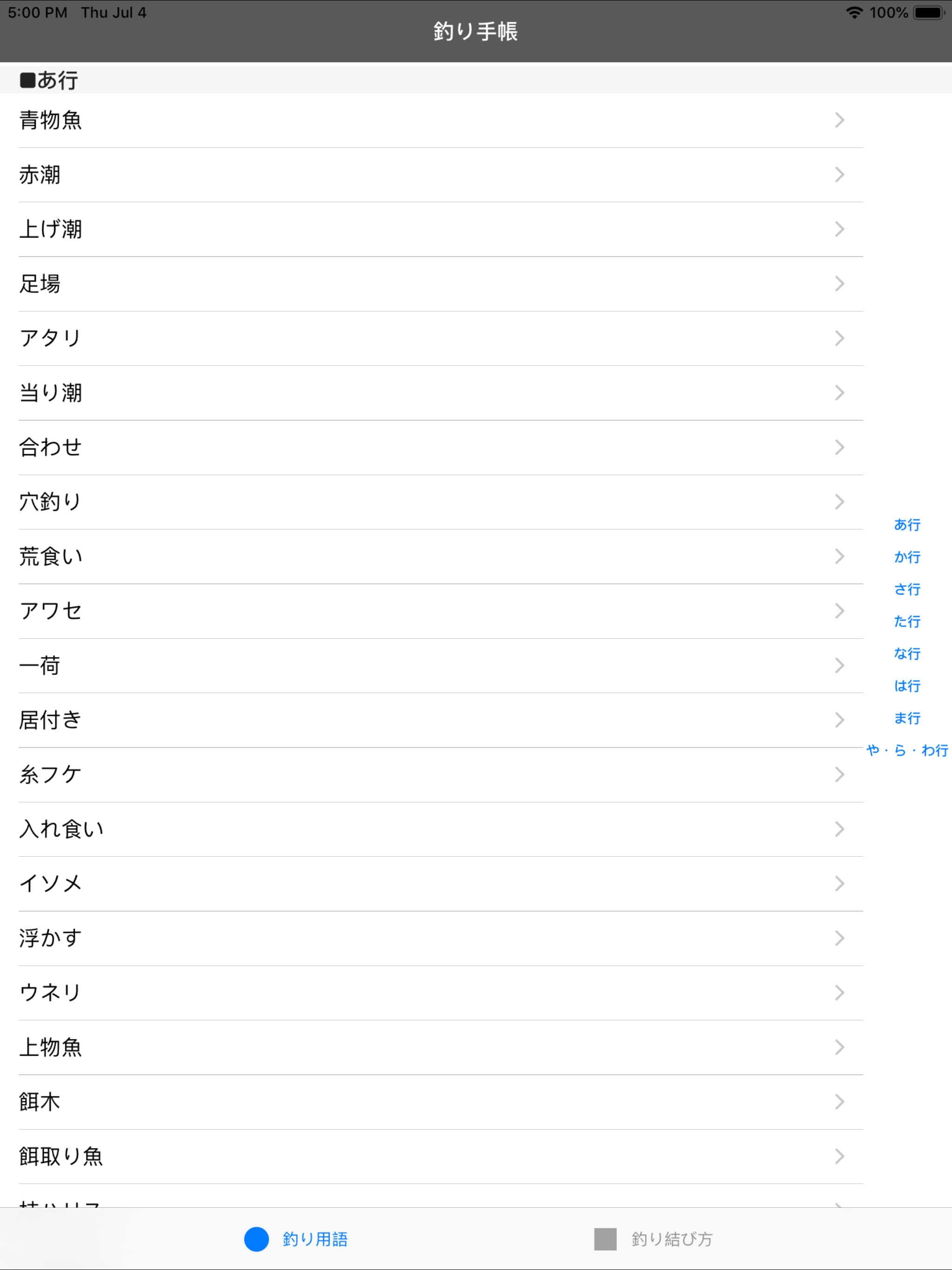The height and width of the screenshot is (1270, 952).
Task: Click the Wi-Fi status icon
Action: [855, 12]
